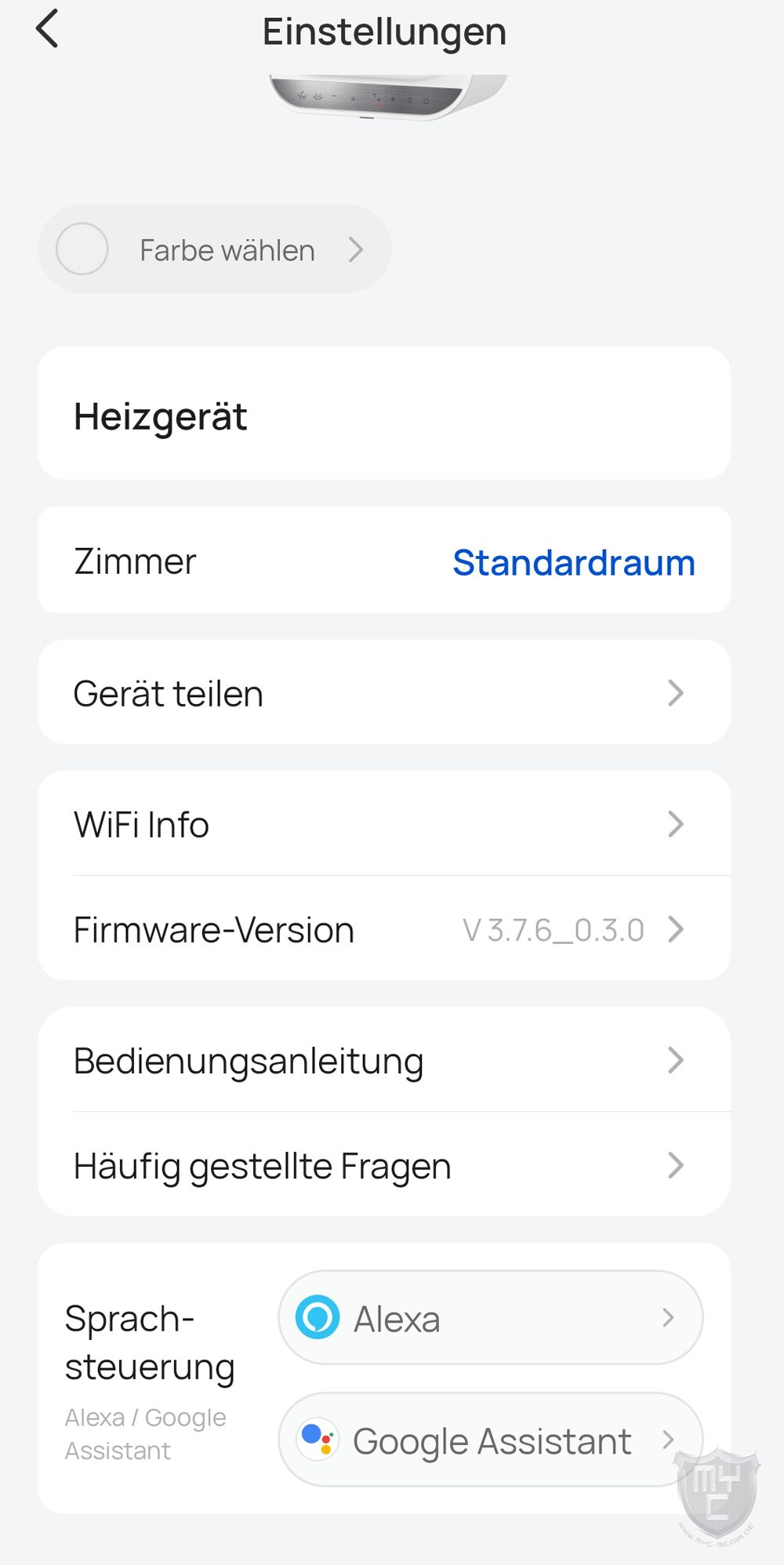Edit the Heizgerät device name
Screen dimensions: 784x1565
coord(383,414)
